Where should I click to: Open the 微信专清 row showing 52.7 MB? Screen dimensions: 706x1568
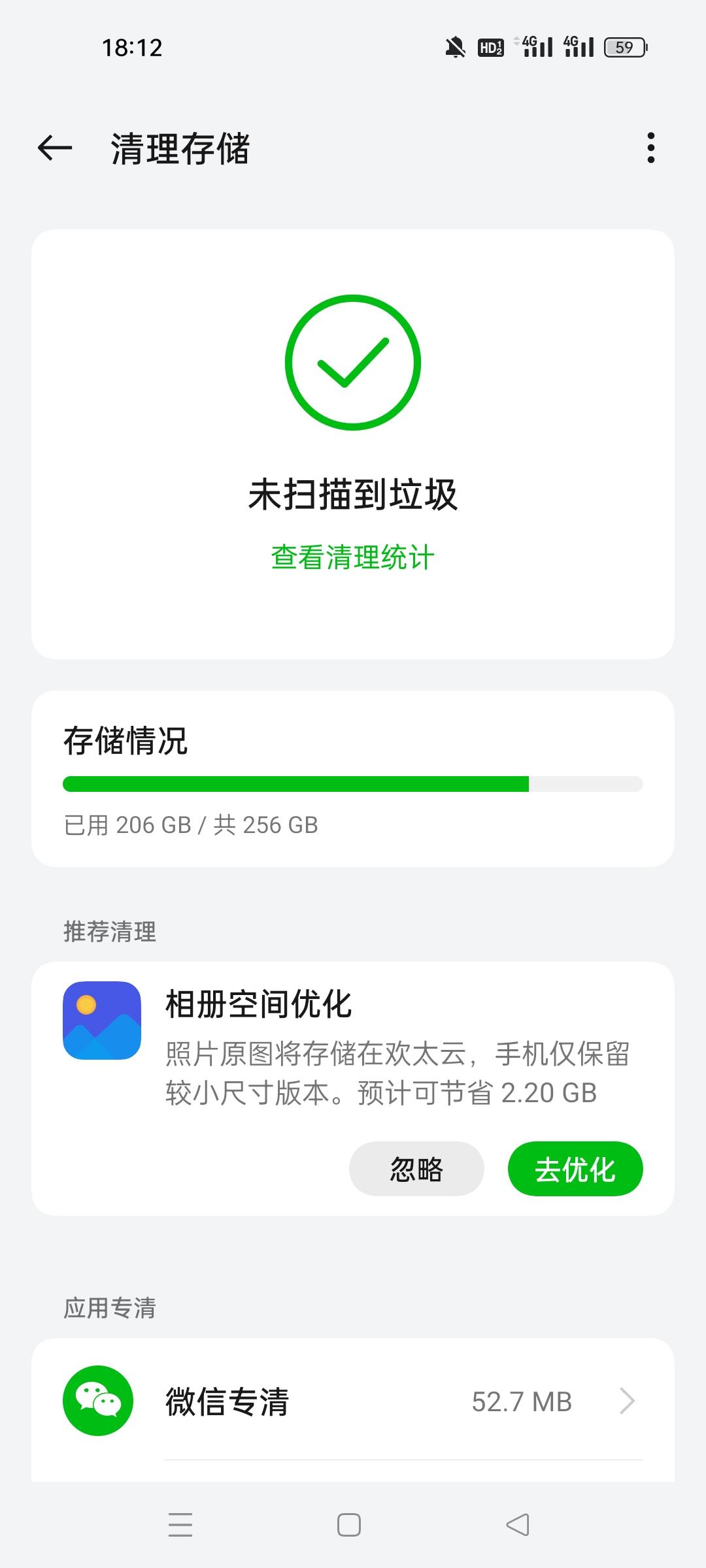tap(352, 1401)
